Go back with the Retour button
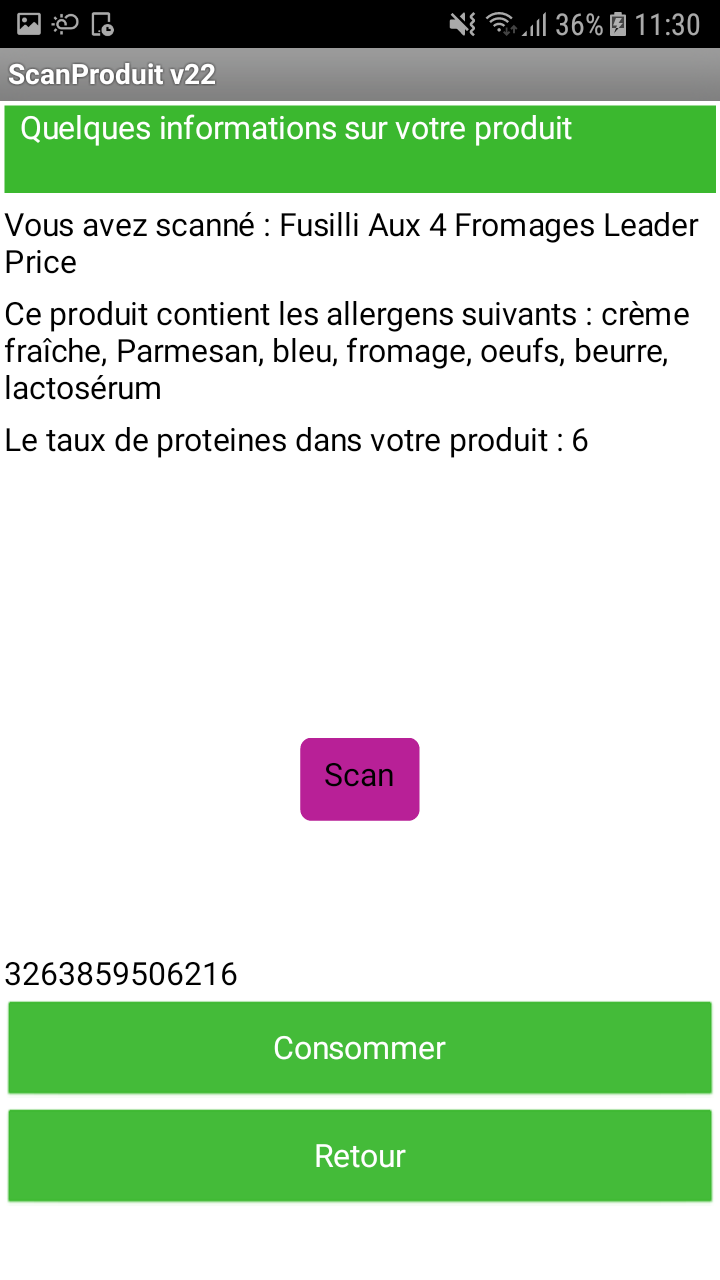This screenshot has width=720, height=1280. tap(360, 1155)
